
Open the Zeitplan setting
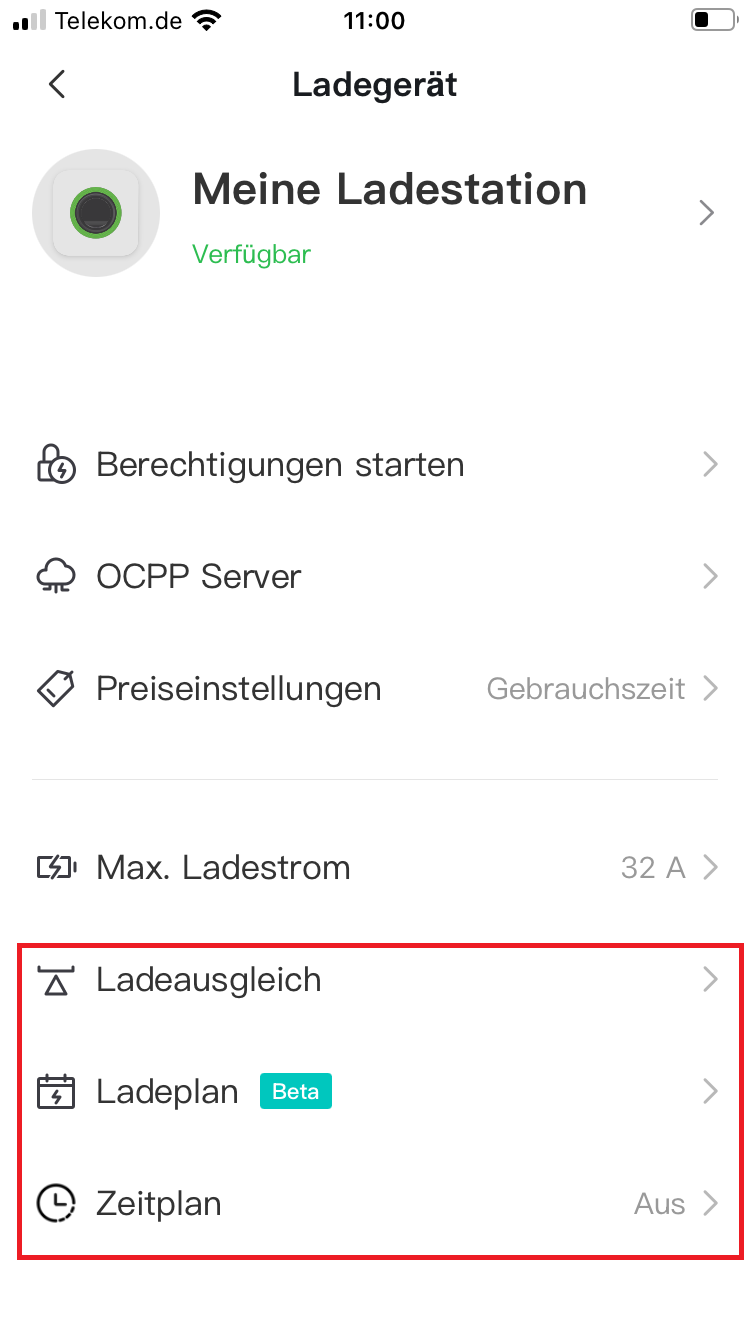point(375,1203)
